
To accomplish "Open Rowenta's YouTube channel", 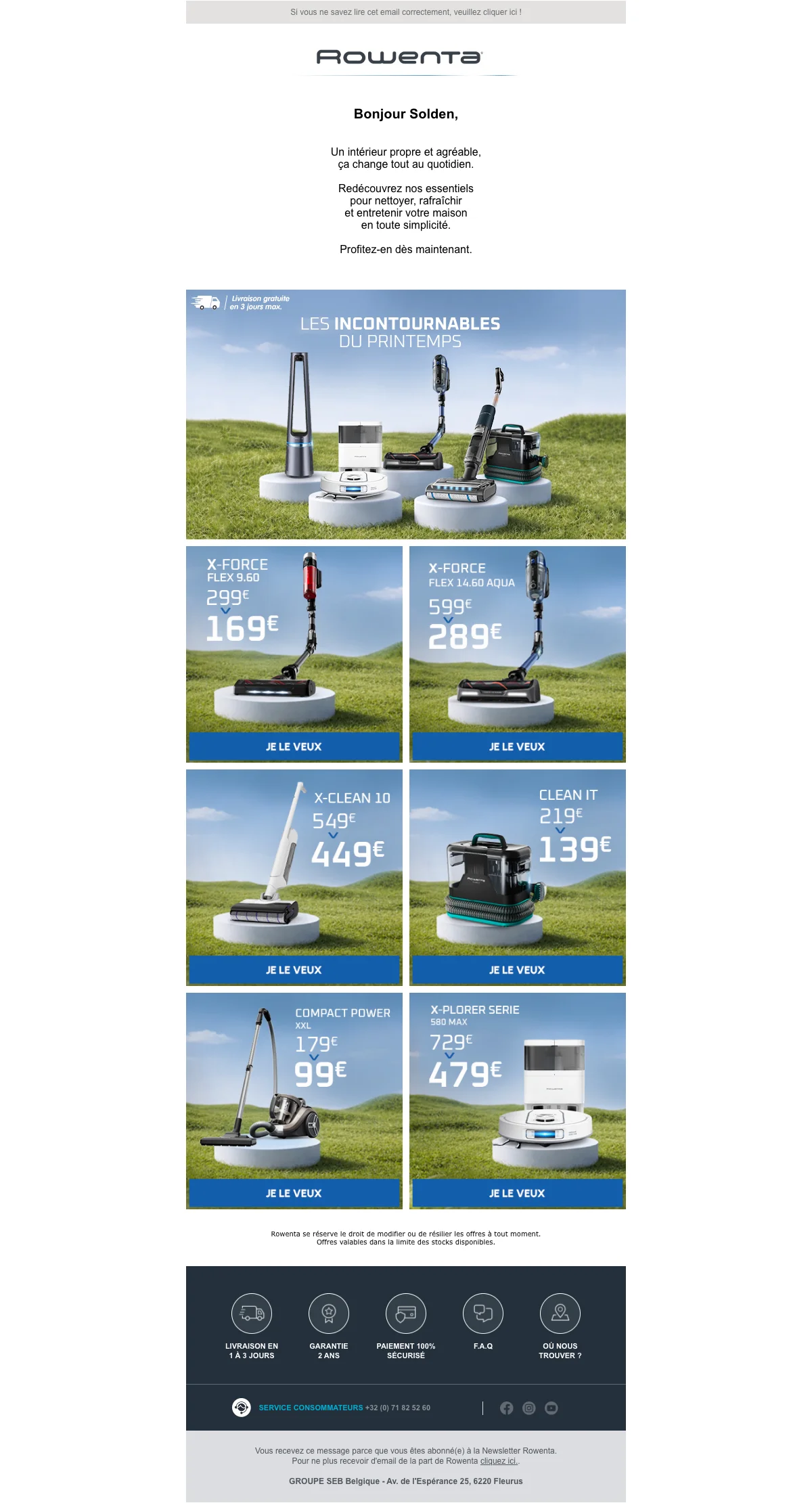I will pyautogui.click(x=551, y=1408).
